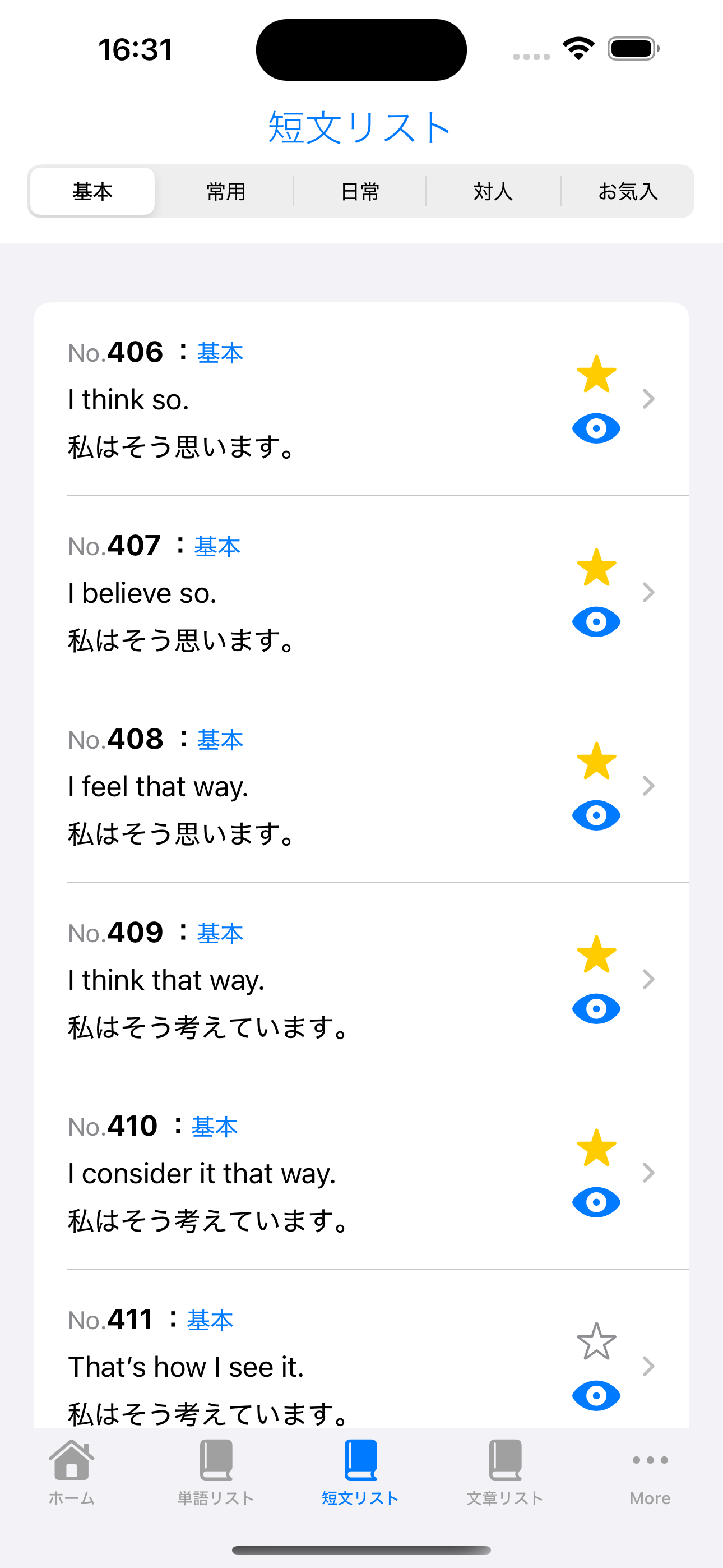The image size is (723, 1568).
Task: Go to the ホーム tab
Action: (x=72, y=1473)
